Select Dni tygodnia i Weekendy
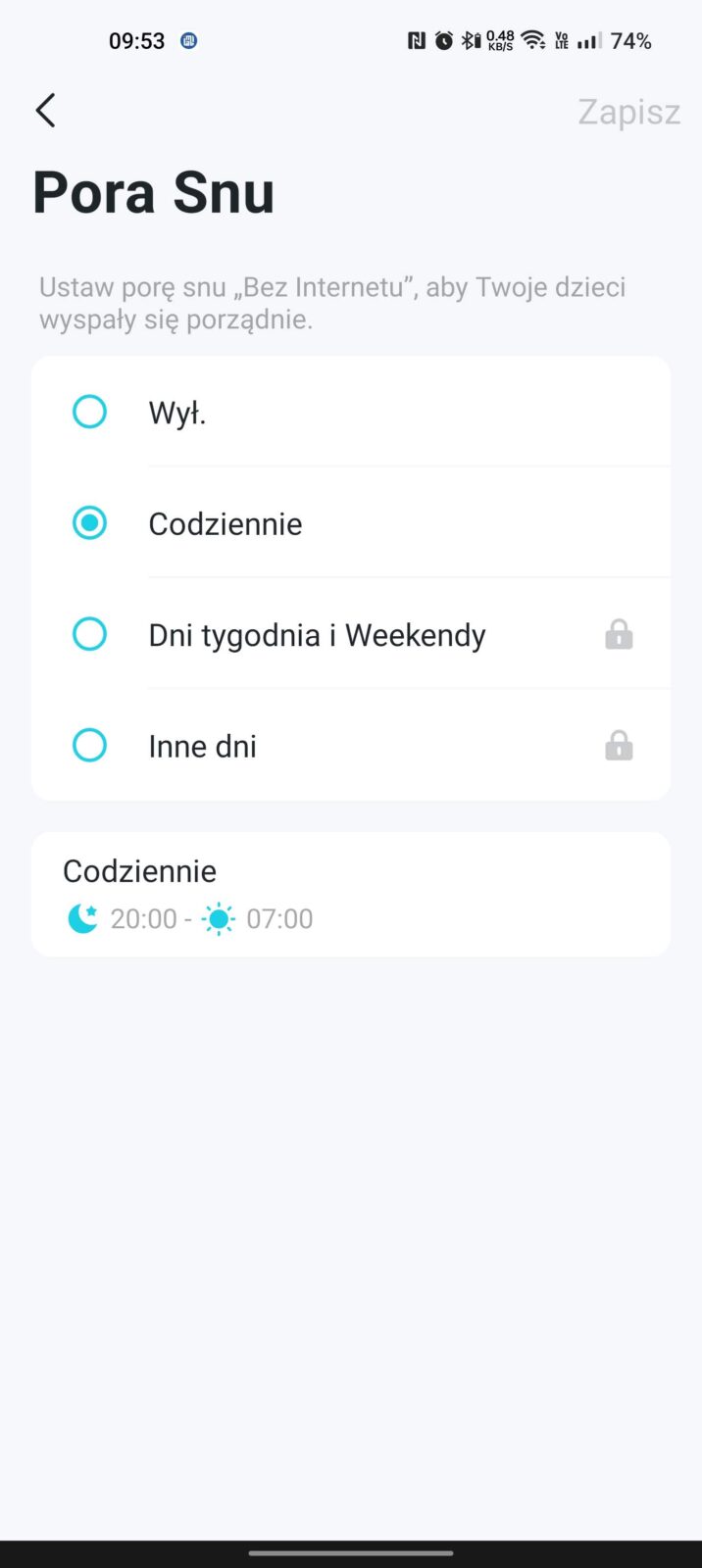This screenshot has height=1568, width=702. [x=90, y=635]
